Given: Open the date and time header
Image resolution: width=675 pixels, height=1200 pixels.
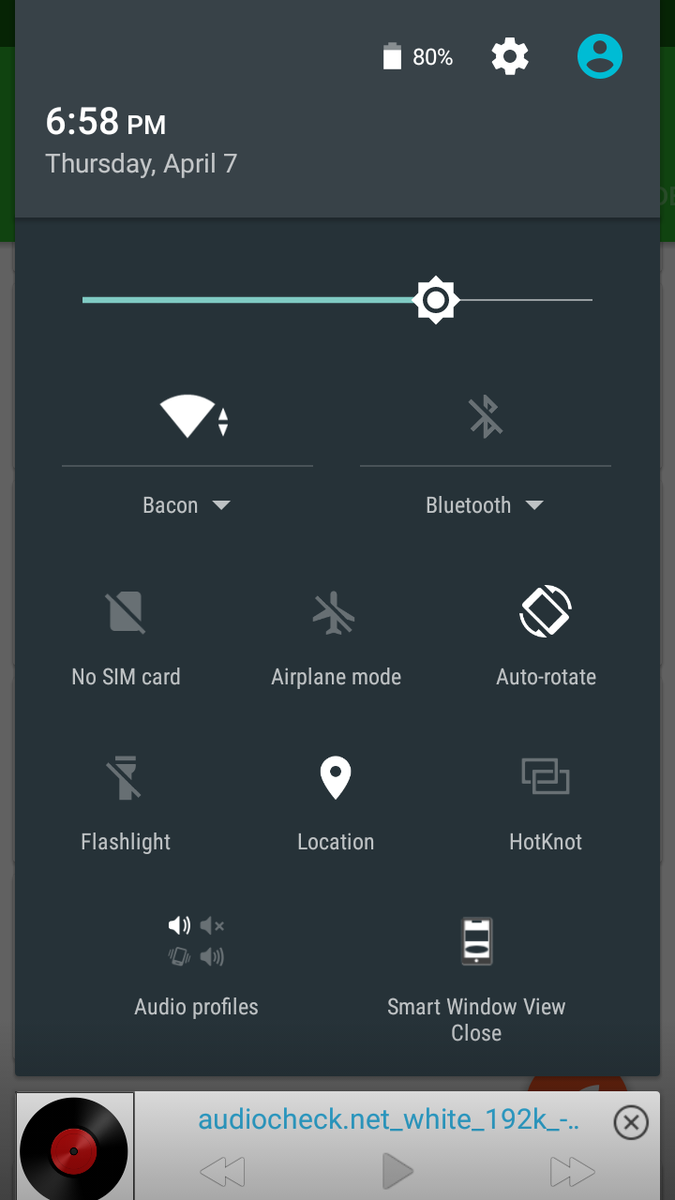Looking at the screenshot, I should [x=141, y=141].
